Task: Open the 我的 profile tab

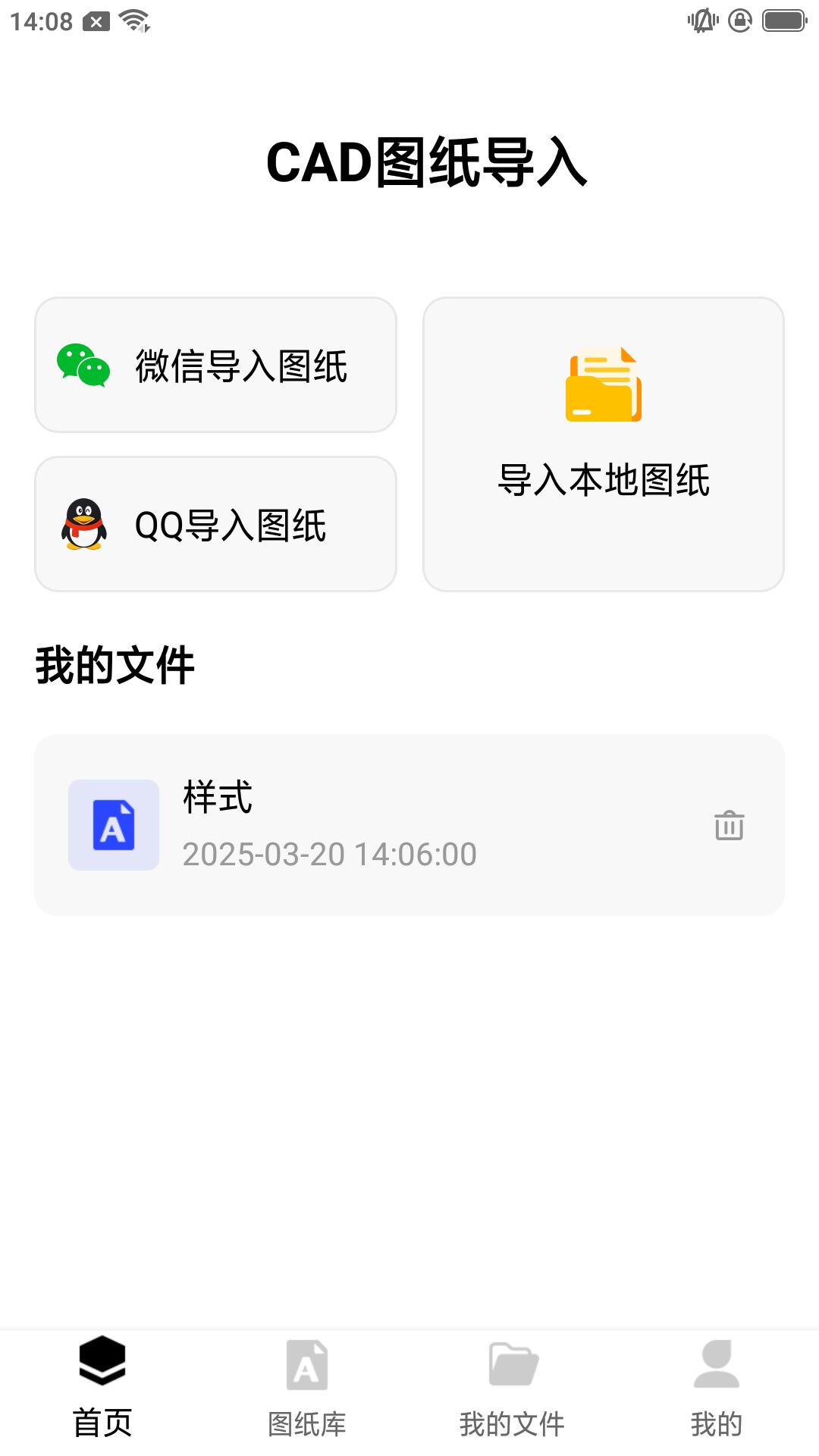Action: (716, 1388)
